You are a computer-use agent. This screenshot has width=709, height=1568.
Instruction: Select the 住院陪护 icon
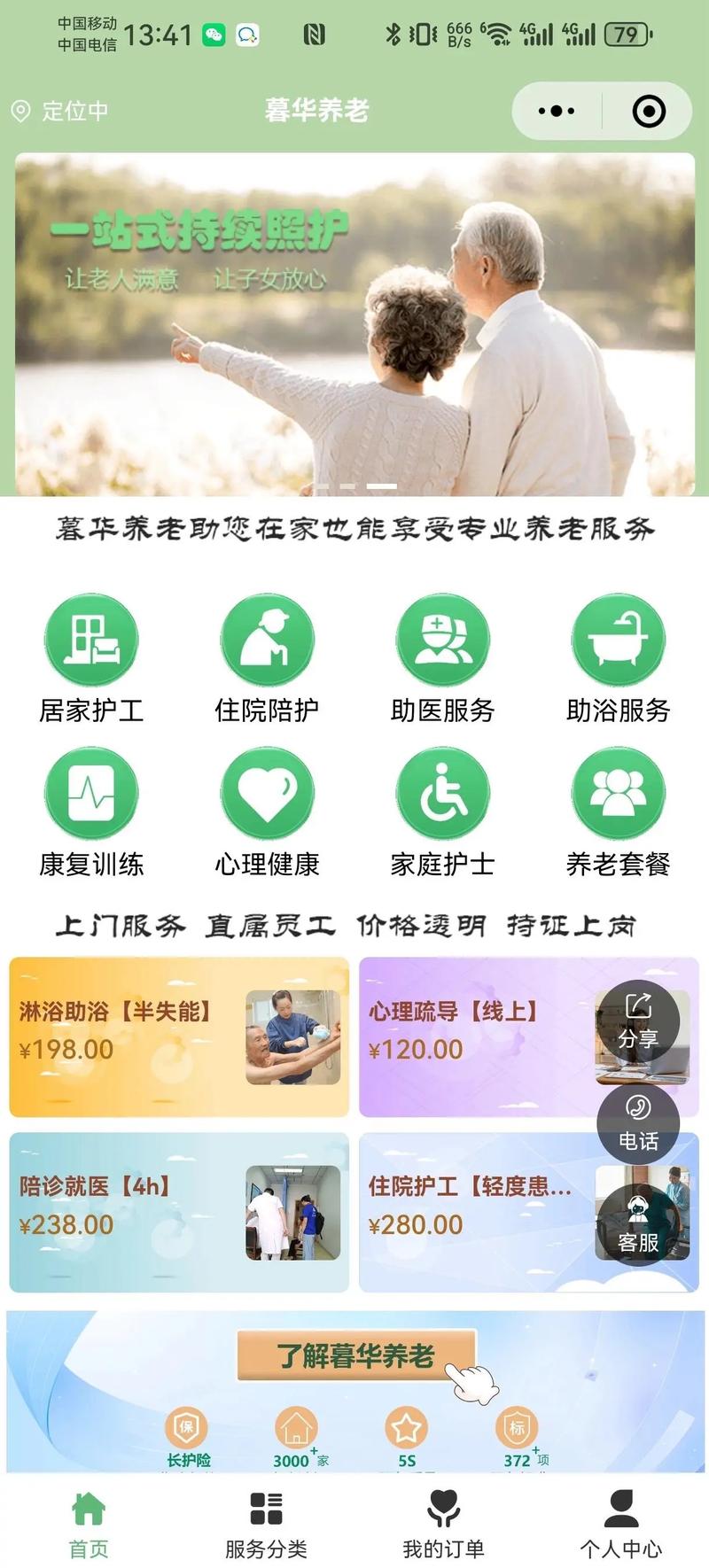pyautogui.click(x=267, y=640)
